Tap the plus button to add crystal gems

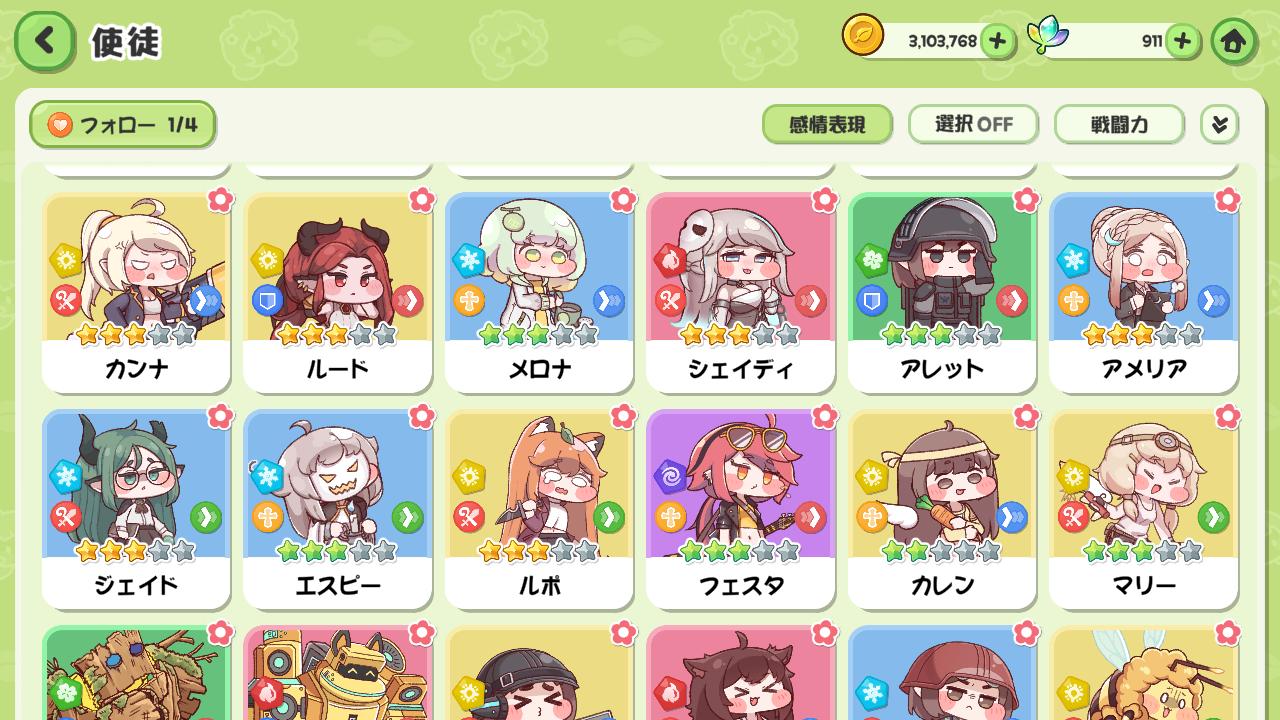(x=1182, y=41)
